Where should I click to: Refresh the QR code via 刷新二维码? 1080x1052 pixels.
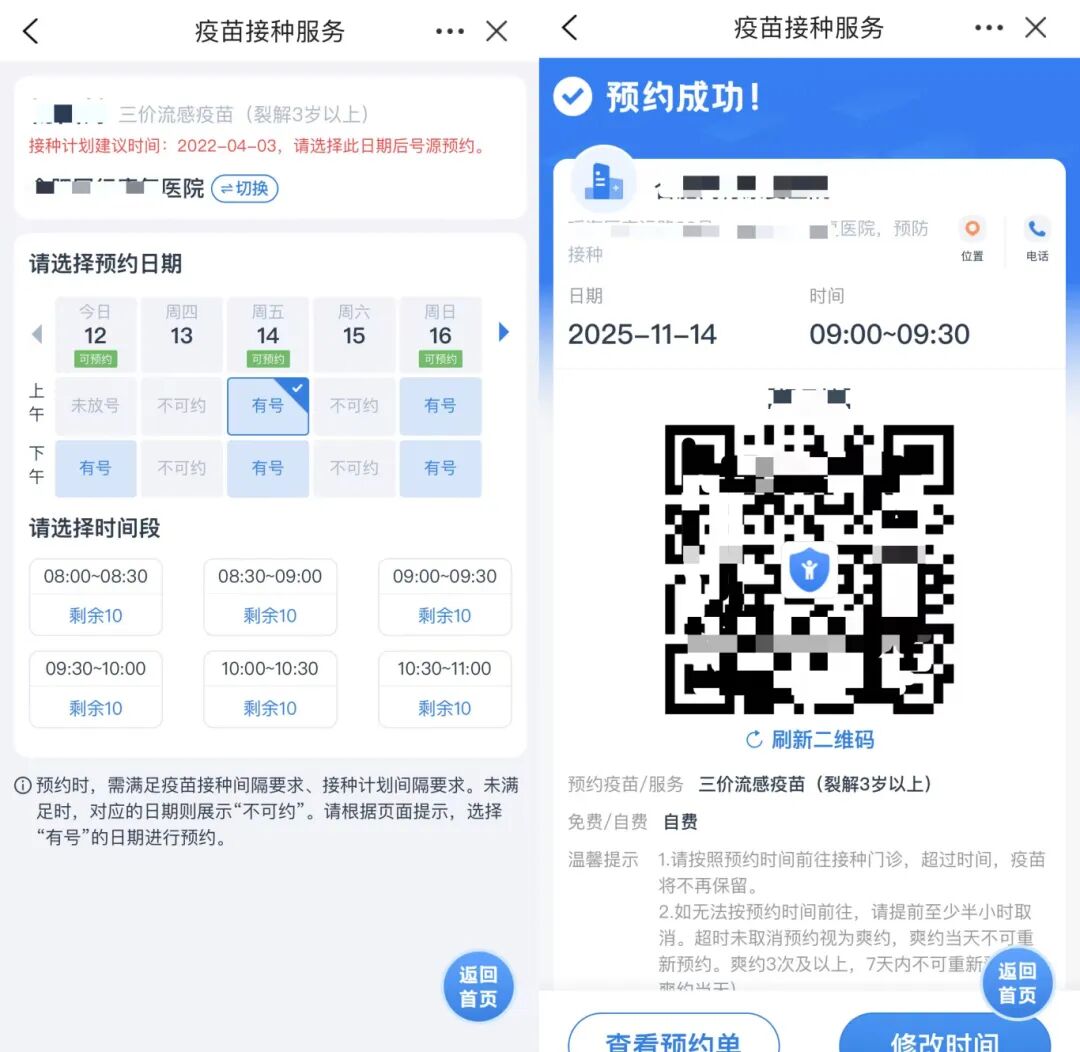point(810,740)
